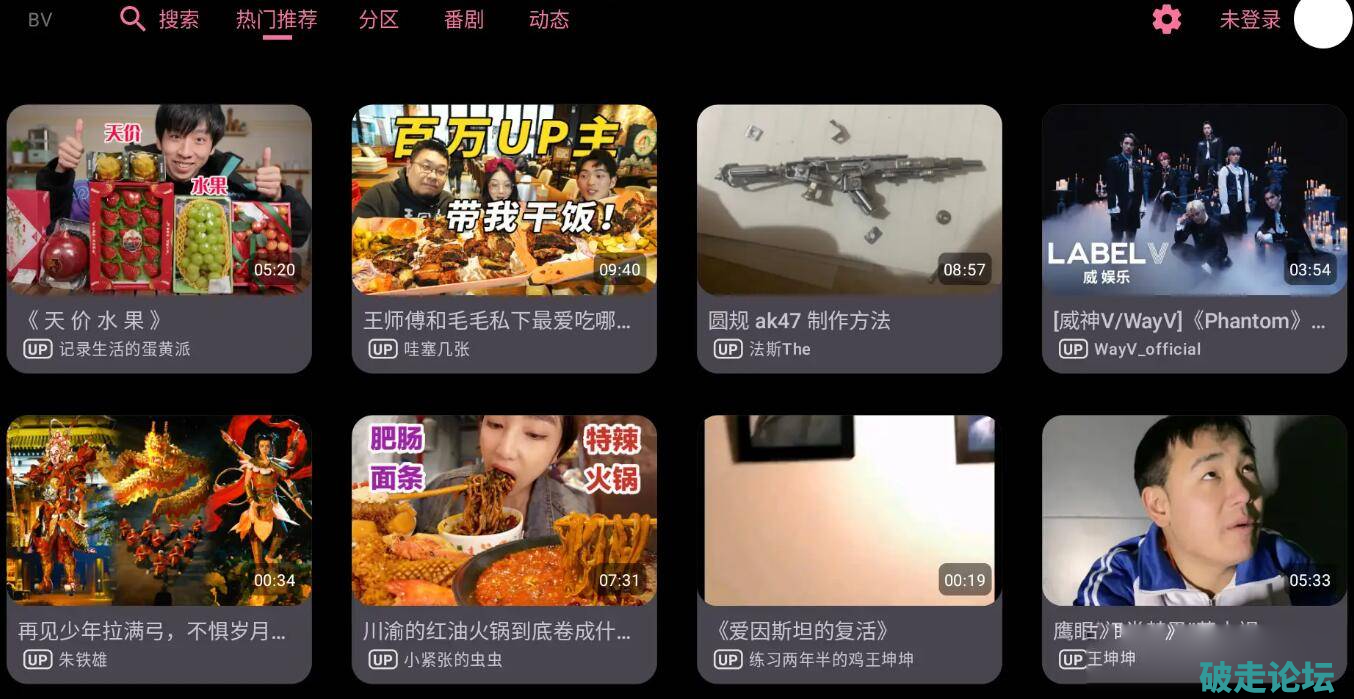This screenshot has width=1354, height=699.
Task: Switch to the 分区 tab
Action: [x=378, y=20]
